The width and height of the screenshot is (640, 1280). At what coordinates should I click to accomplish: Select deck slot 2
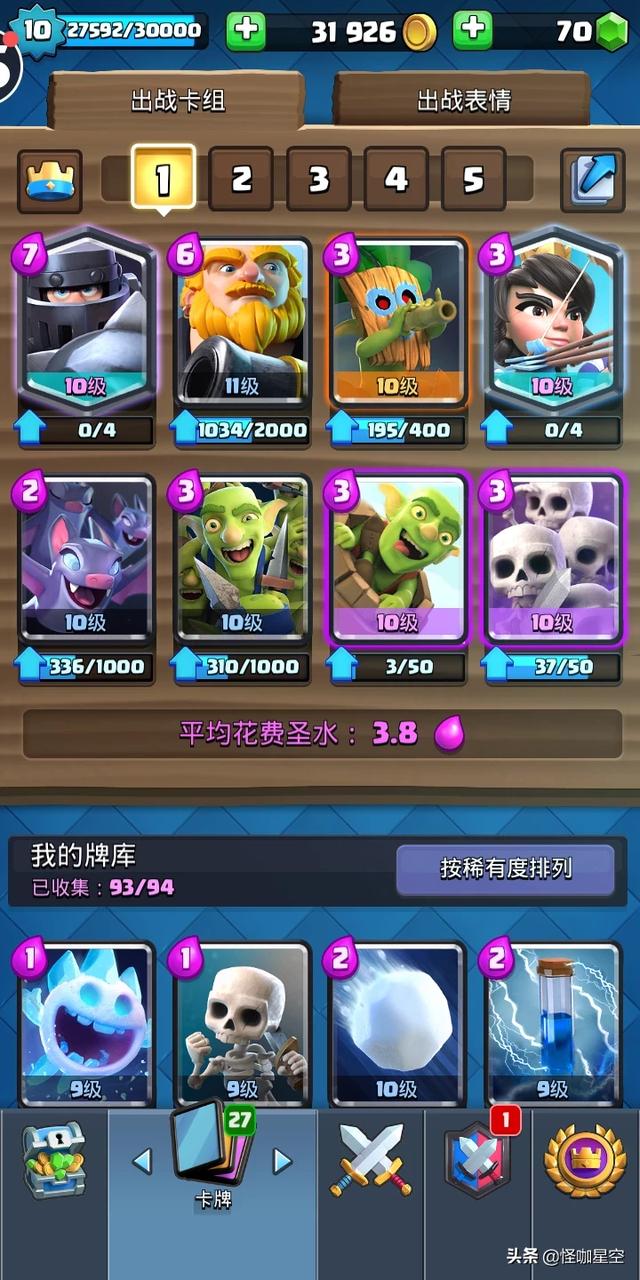(241, 179)
